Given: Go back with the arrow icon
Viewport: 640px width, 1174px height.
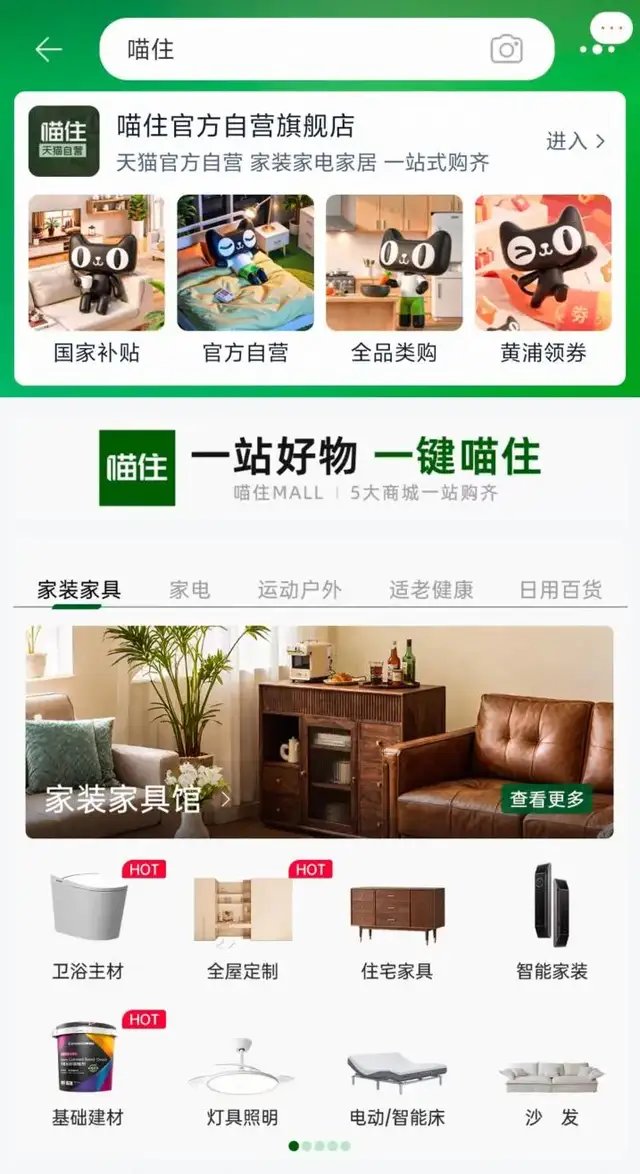Looking at the screenshot, I should pyautogui.click(x=48, y=50).
